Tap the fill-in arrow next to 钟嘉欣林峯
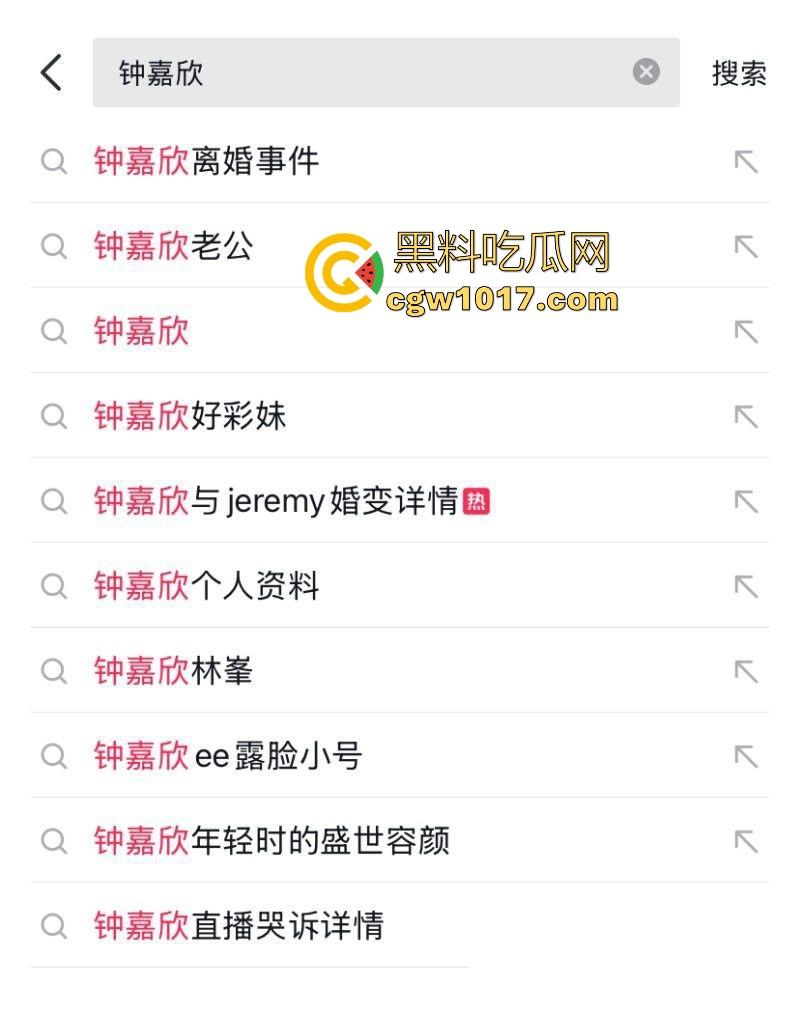 coord(746,671)
